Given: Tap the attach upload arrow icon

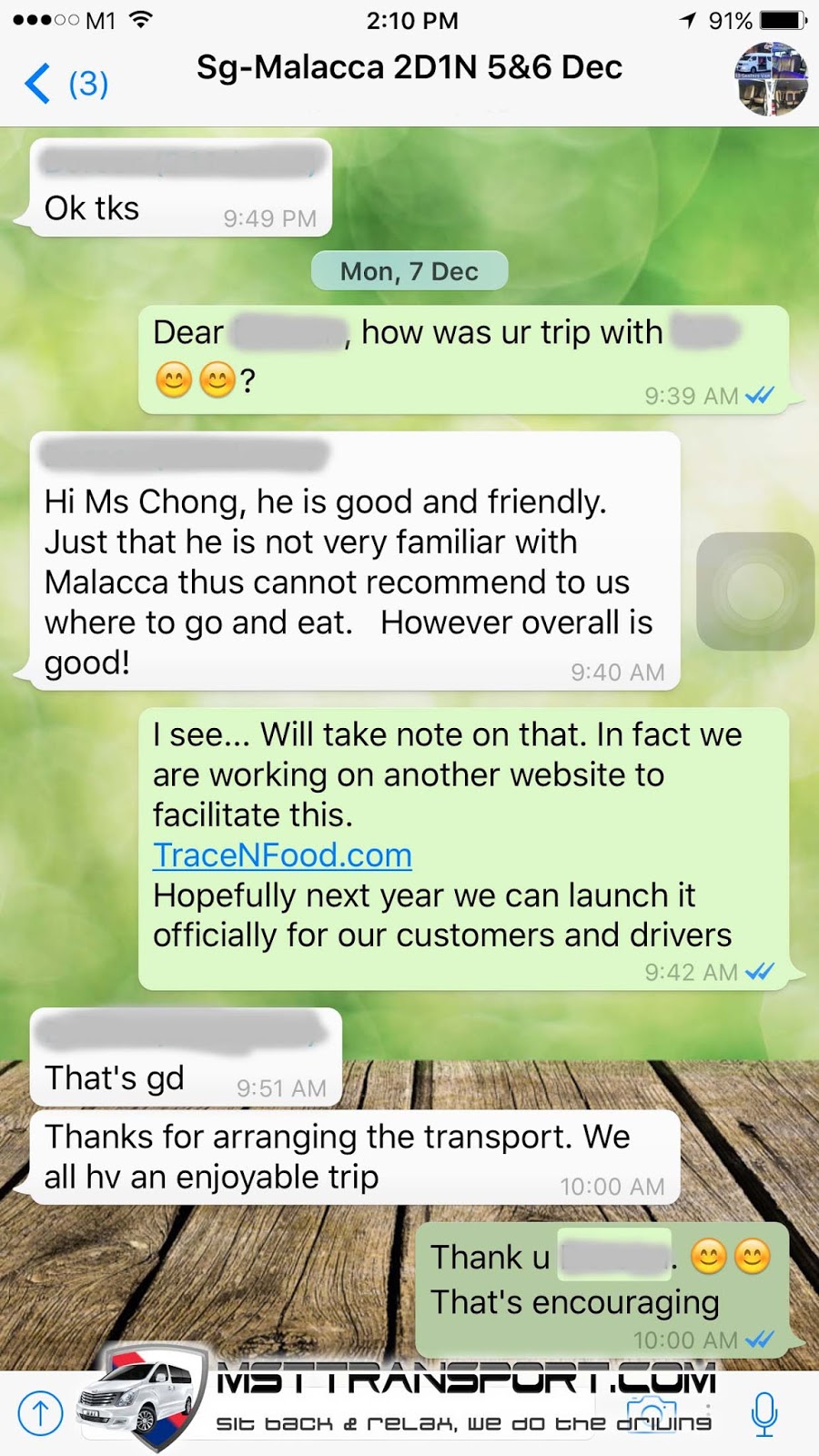Looking at the screenshot, I should [x=40, y=1414].
